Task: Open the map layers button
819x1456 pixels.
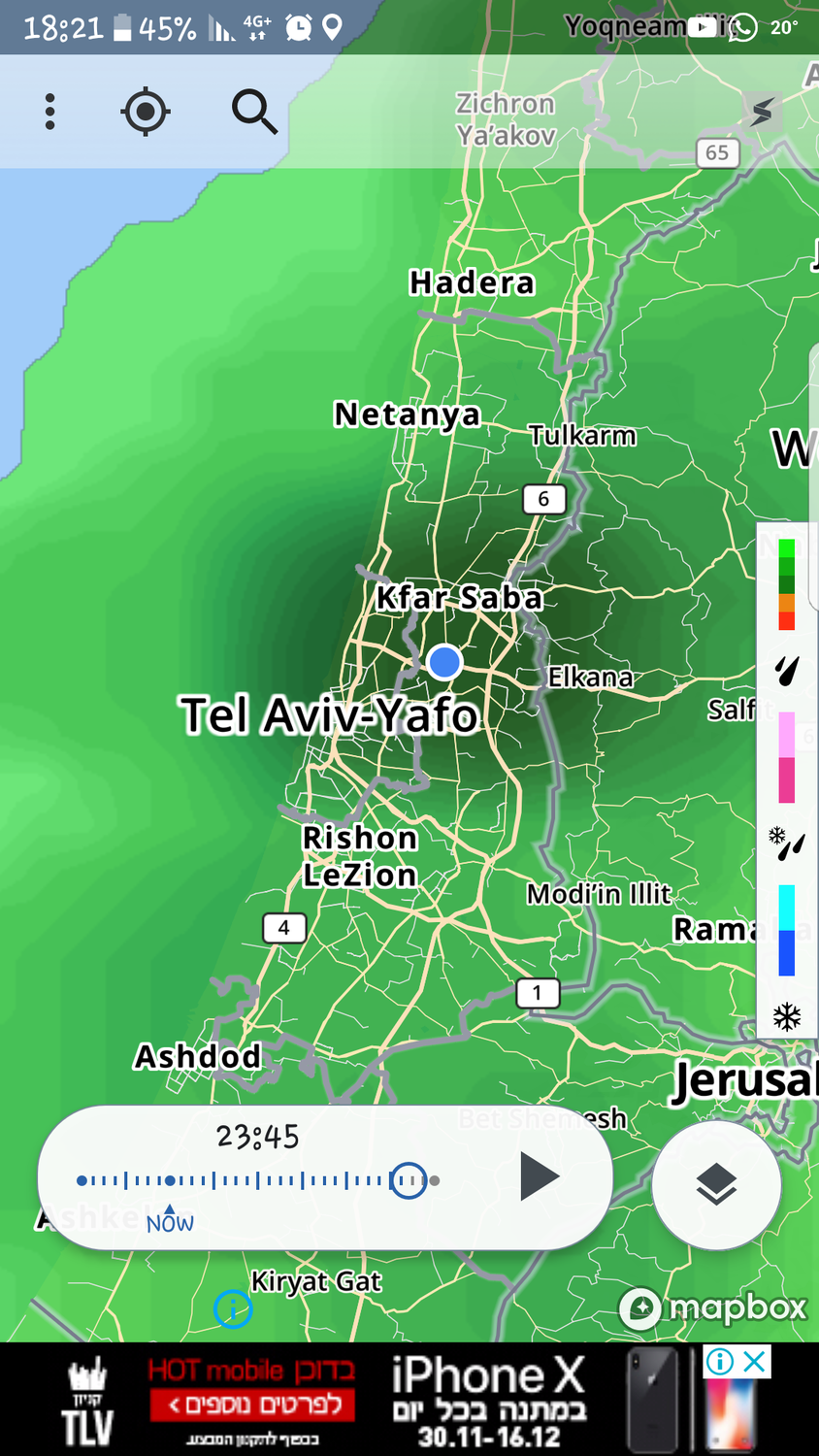Action: click(716, 1184)
